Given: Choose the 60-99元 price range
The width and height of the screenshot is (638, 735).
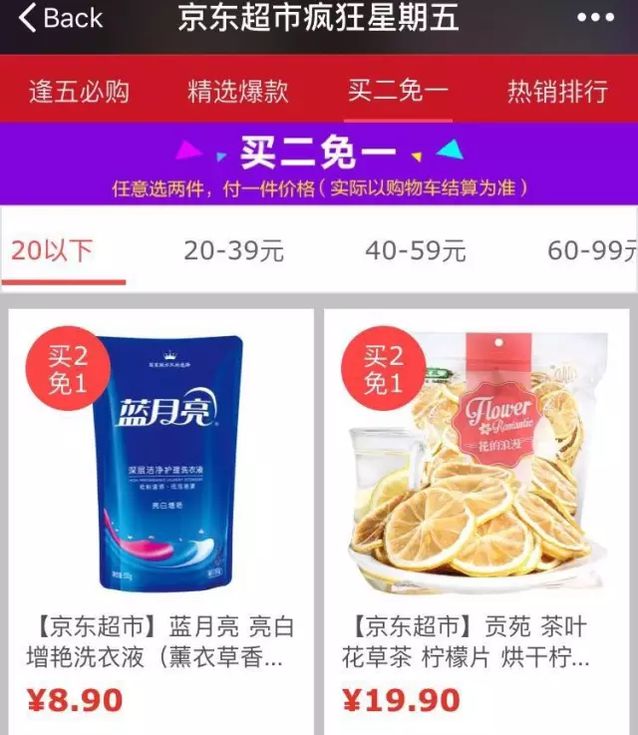Looking at the screenshot, I should (592, 250).
